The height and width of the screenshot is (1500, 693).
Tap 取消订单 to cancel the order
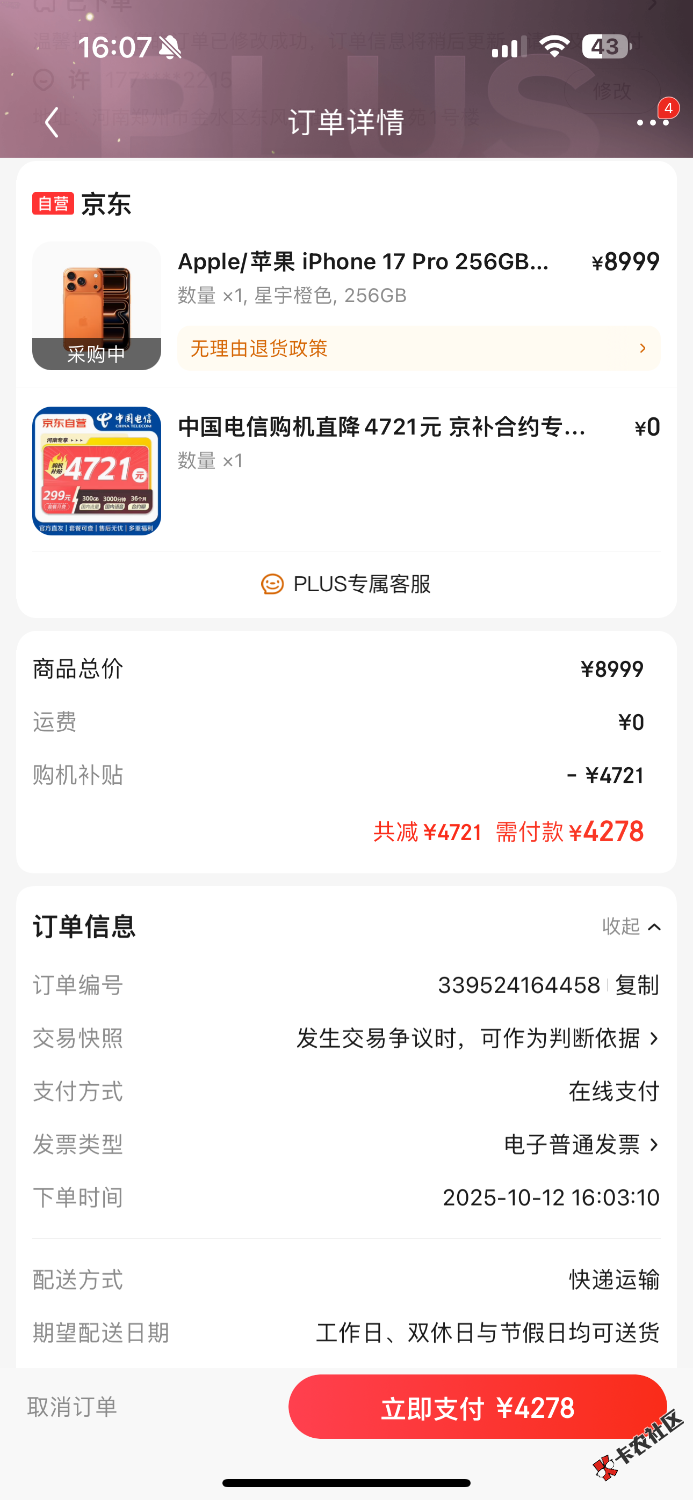72,1407
